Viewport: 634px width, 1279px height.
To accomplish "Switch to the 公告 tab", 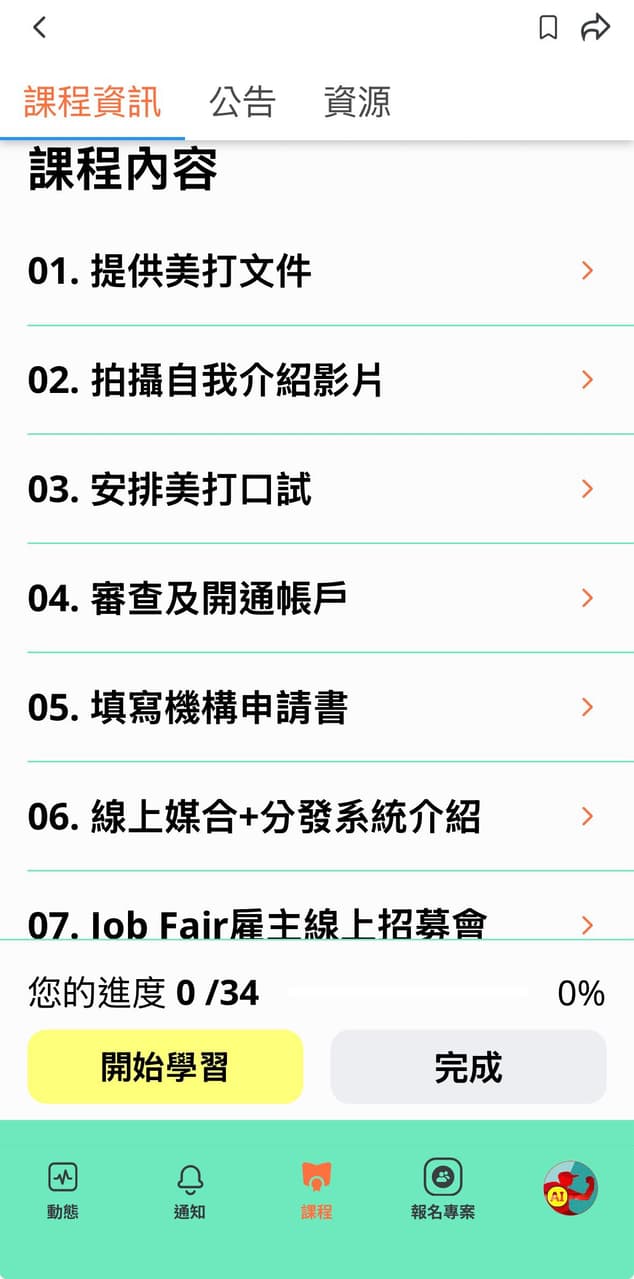I will tap(242, 102).
